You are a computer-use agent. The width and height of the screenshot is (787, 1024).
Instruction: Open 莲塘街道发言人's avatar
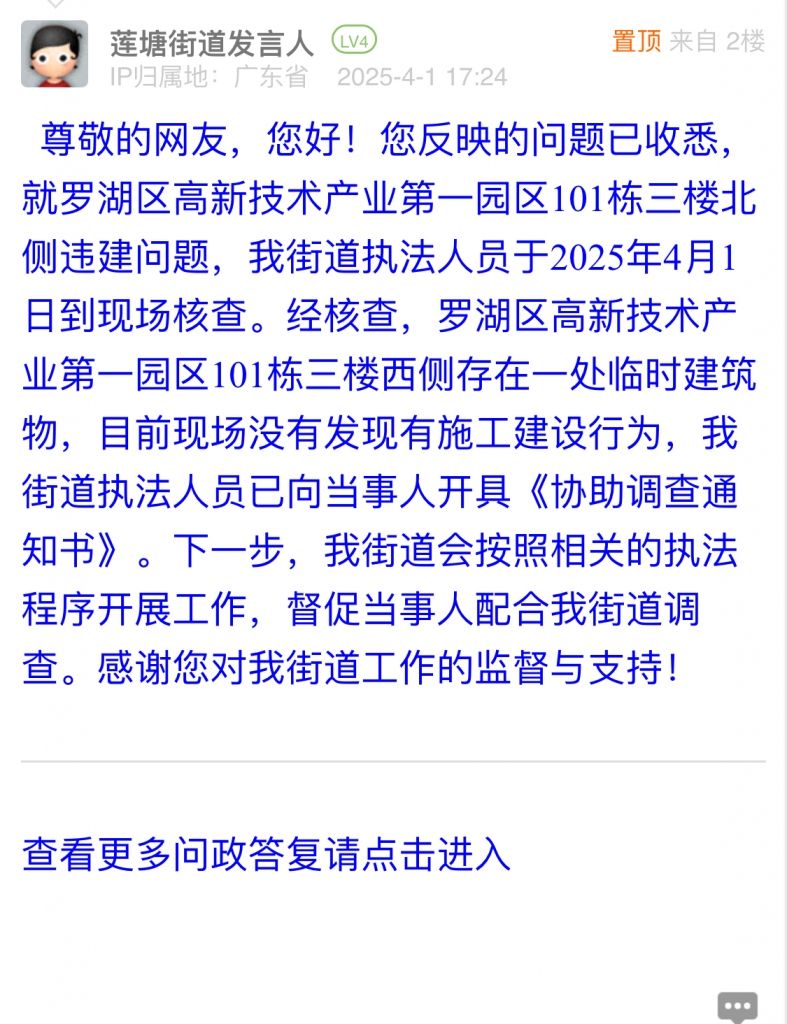(54, 54)
